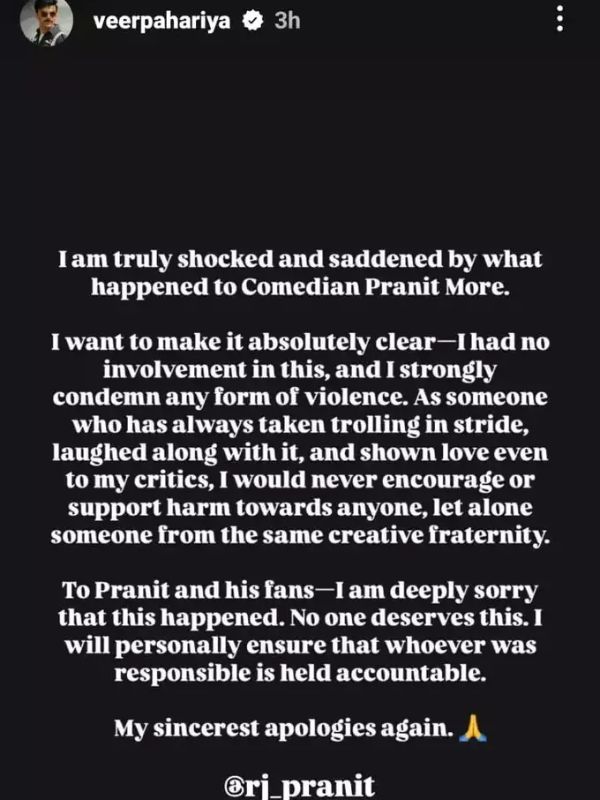
Task: Open veerpahariya's profile picture
Action: [45, 22]
